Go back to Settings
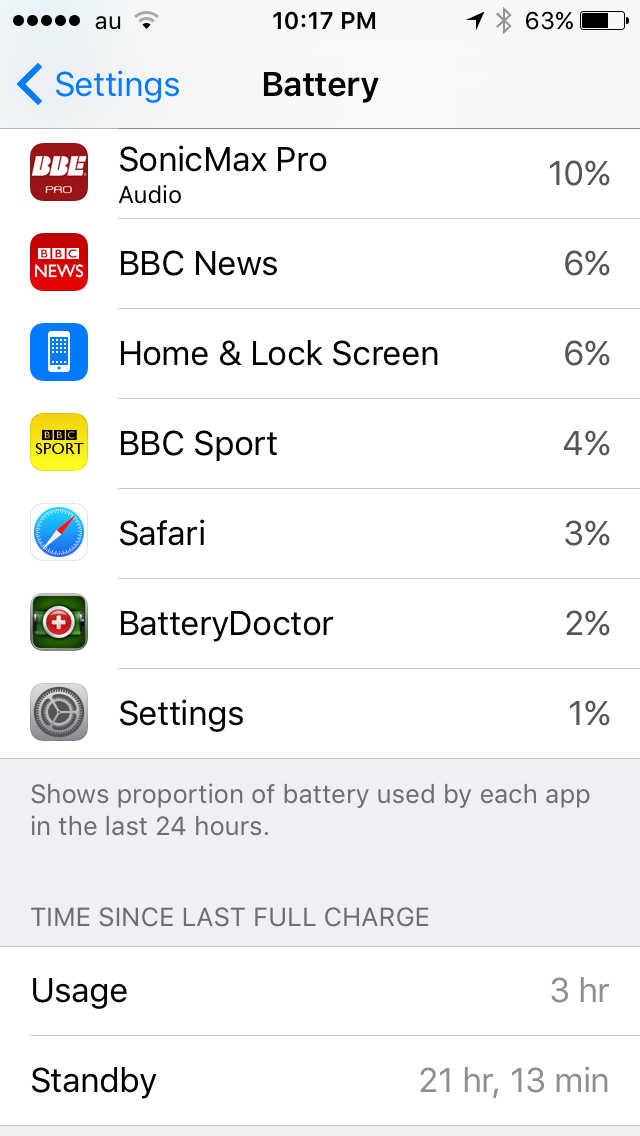Image resolution: width=640 pixels, height=1136 pixels. tap(98, 85)
